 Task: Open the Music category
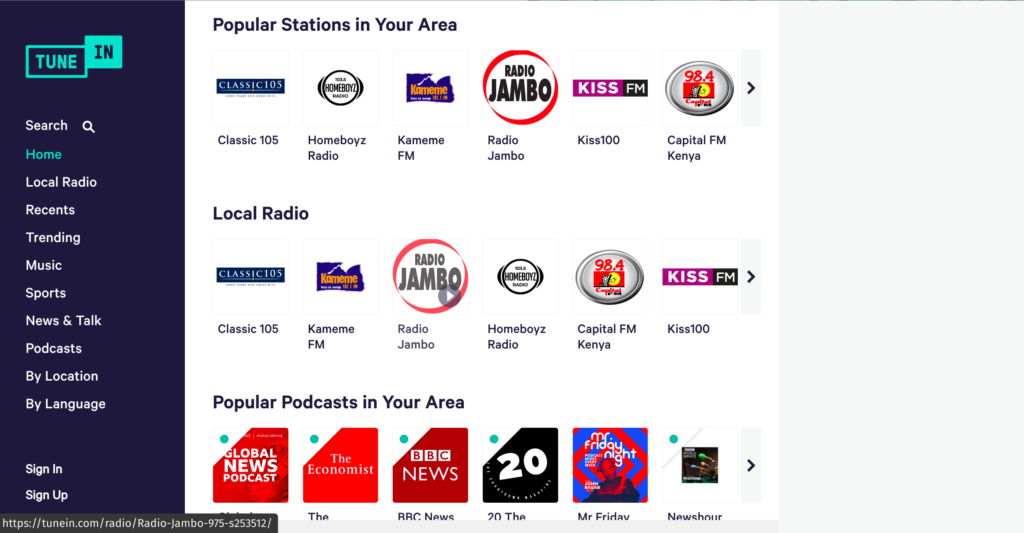(x=44, y=265)
